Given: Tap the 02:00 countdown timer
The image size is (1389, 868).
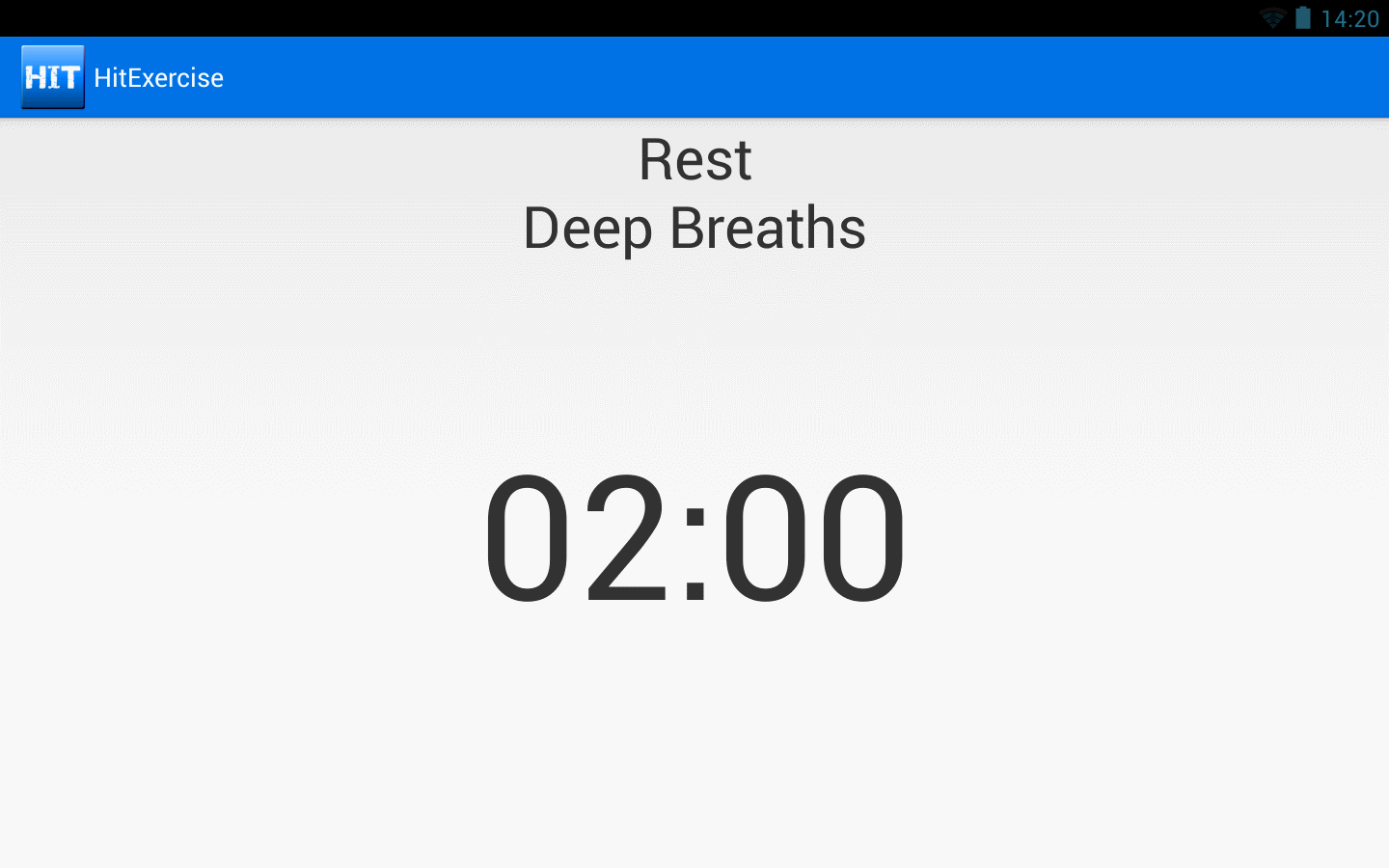Looking at the screenshot, I should point(694,537).
